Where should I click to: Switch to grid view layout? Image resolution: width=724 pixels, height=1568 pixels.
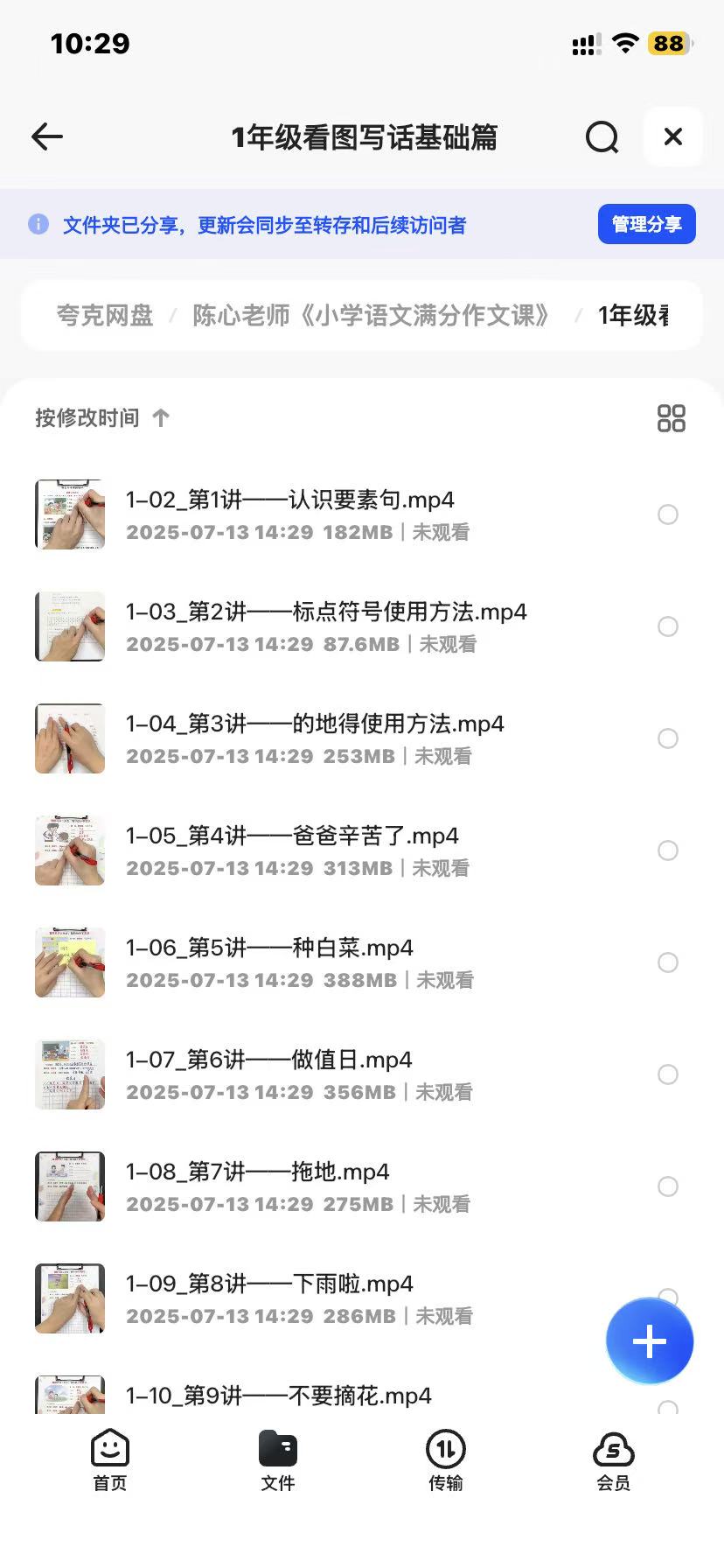pyautogui.click(x=671, y=418)
